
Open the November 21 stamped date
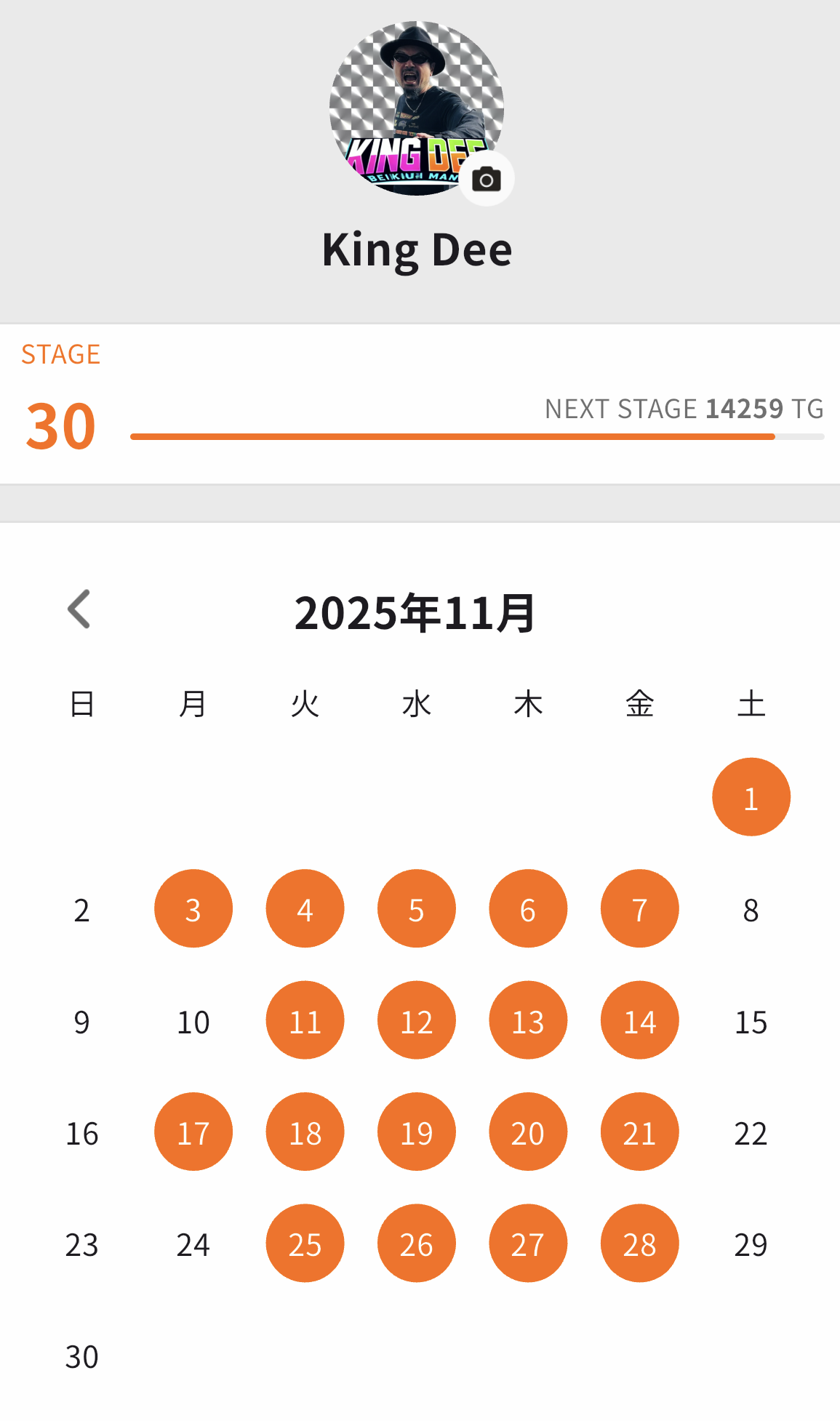[639, 1132]
